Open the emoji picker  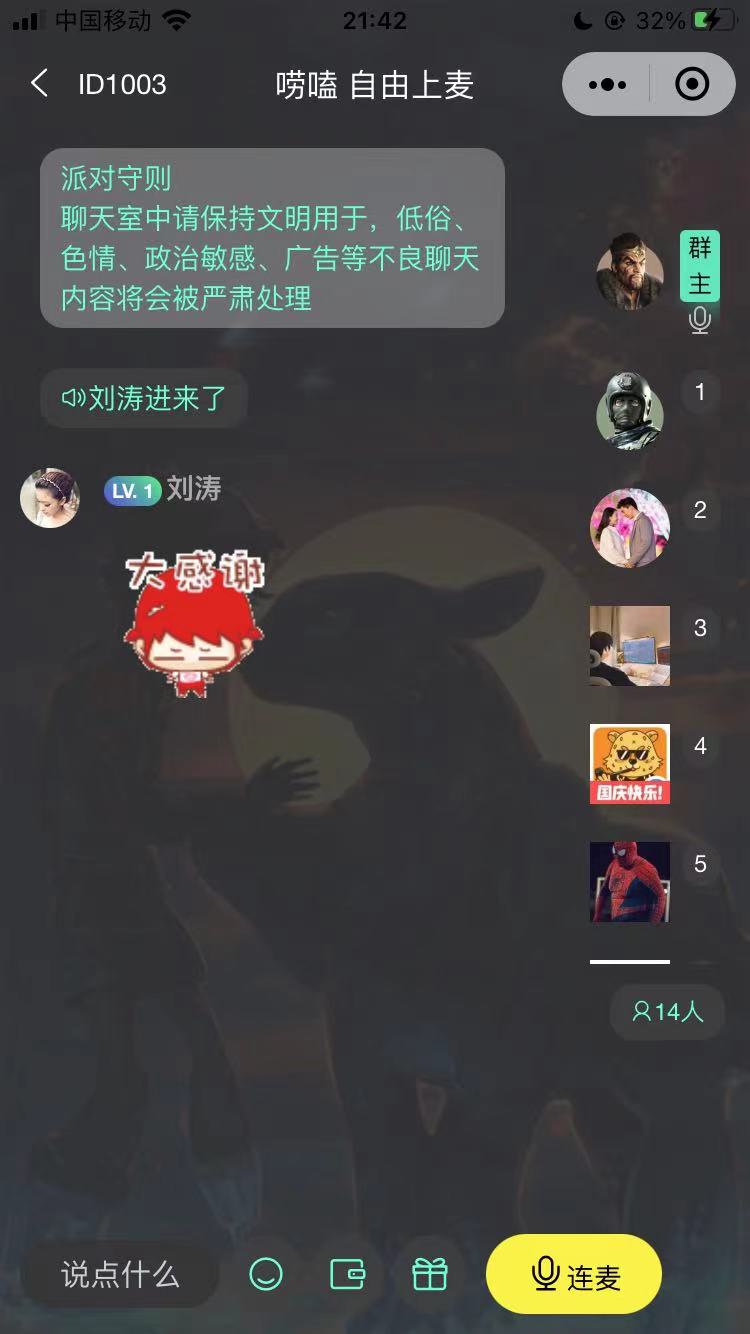(x=266, y=1274)
